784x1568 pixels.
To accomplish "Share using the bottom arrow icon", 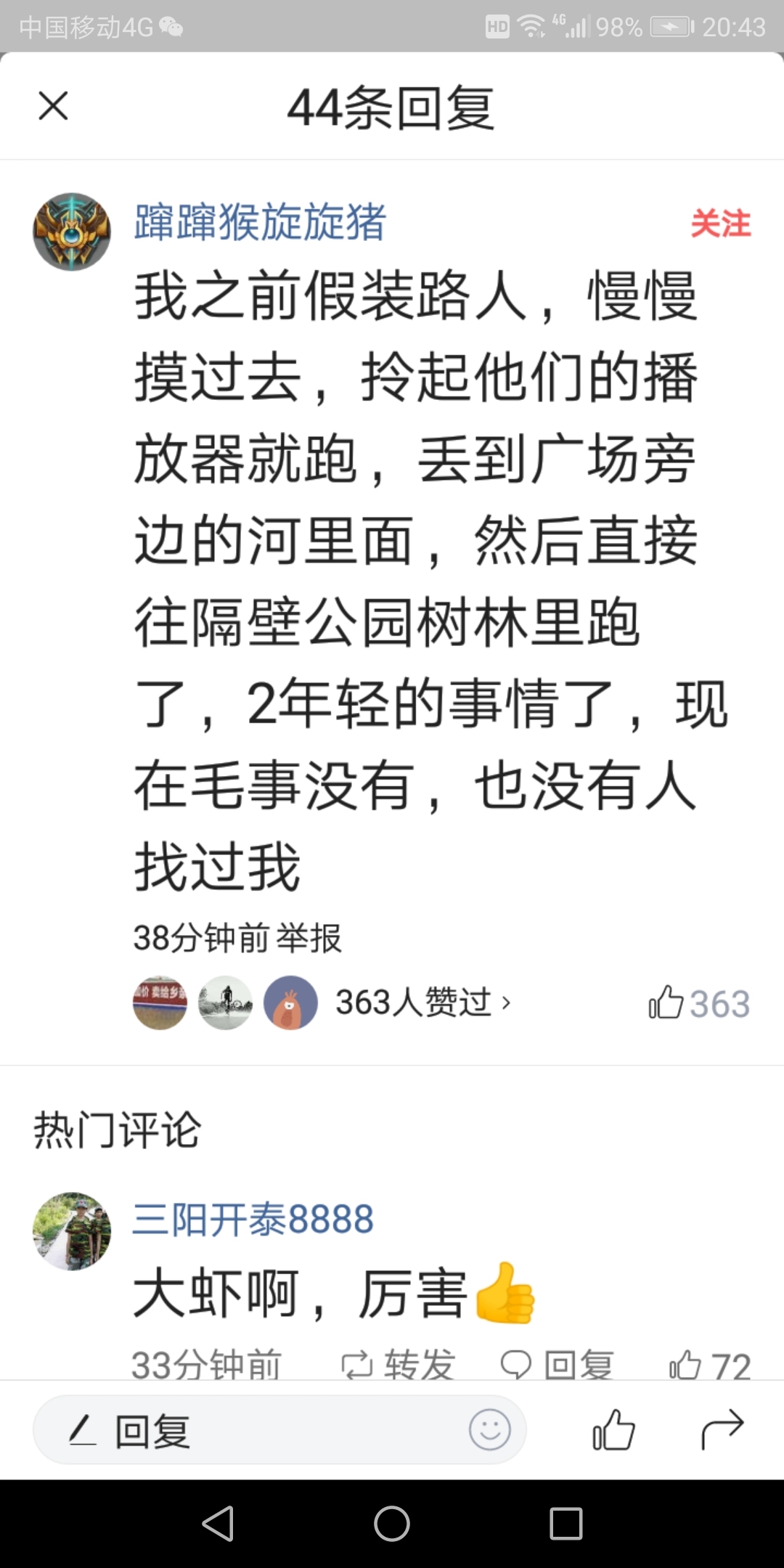I will [722, 1429].
